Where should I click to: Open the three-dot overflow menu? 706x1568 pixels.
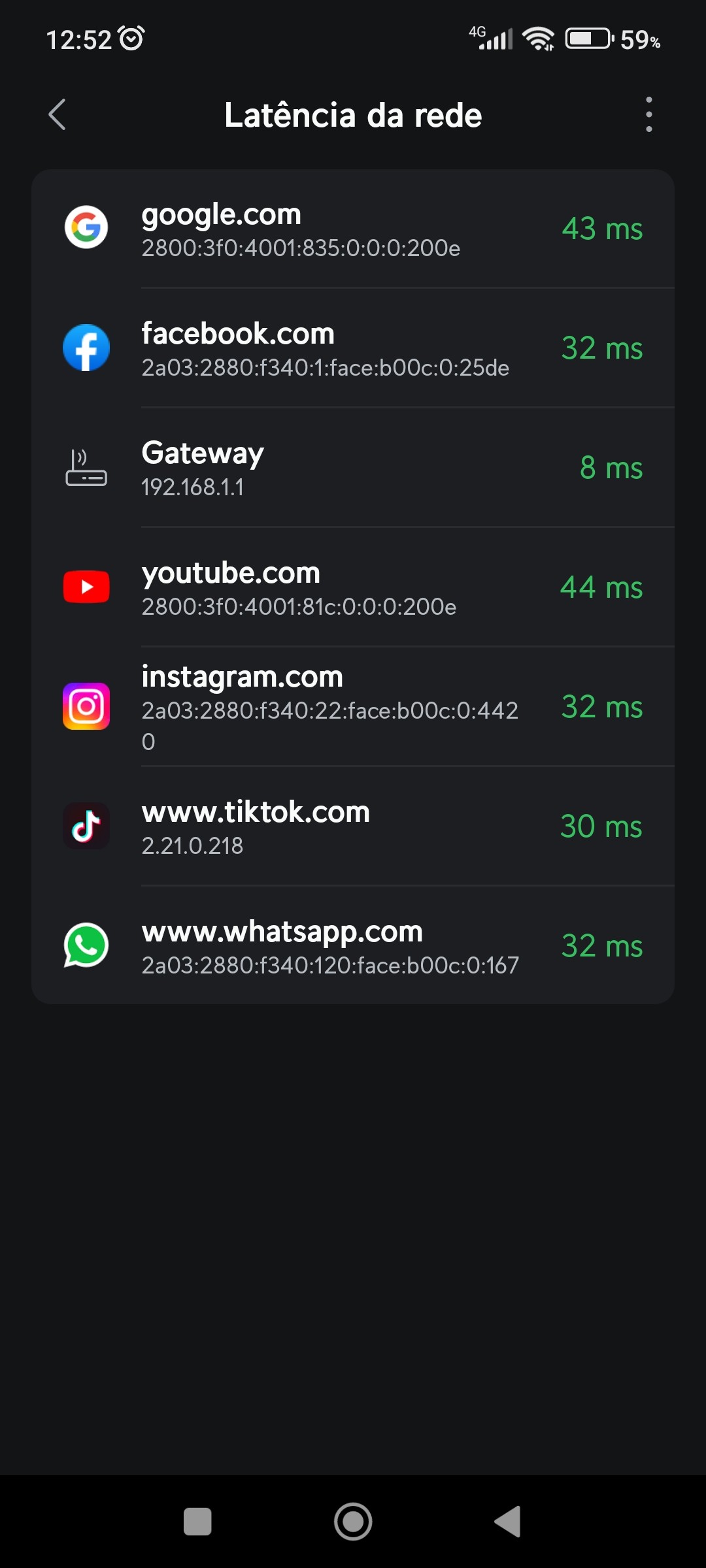(x=648, y=115)
